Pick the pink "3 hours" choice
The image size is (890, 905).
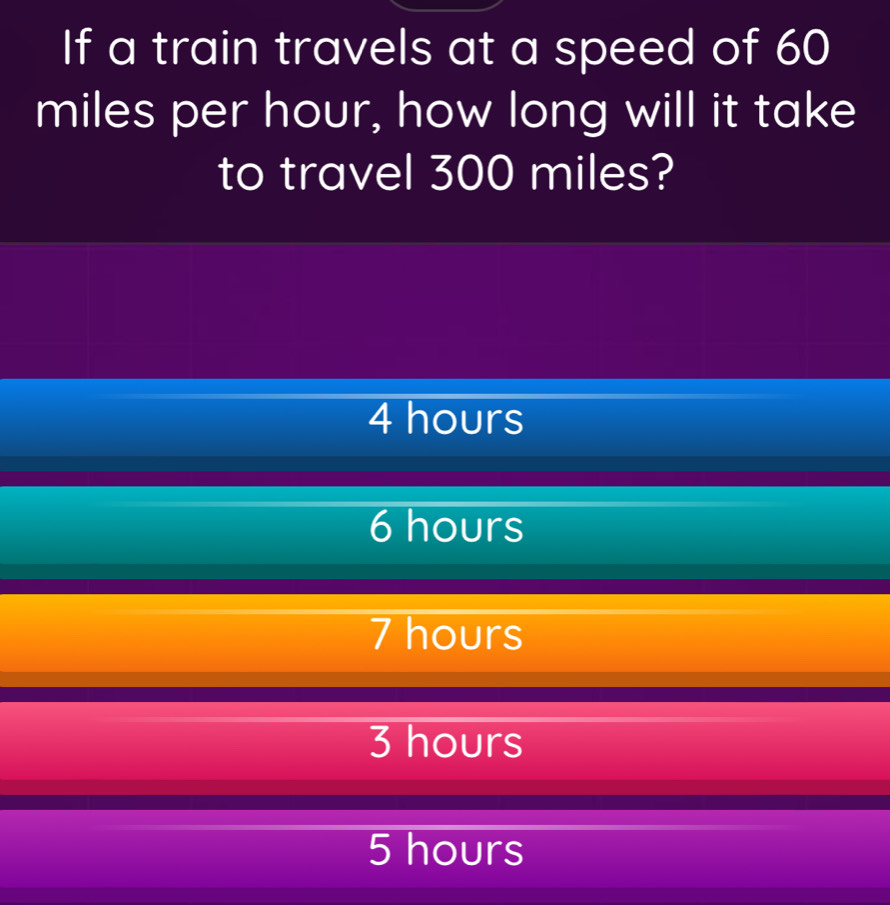pyautogui.click(x=445, y=743)
